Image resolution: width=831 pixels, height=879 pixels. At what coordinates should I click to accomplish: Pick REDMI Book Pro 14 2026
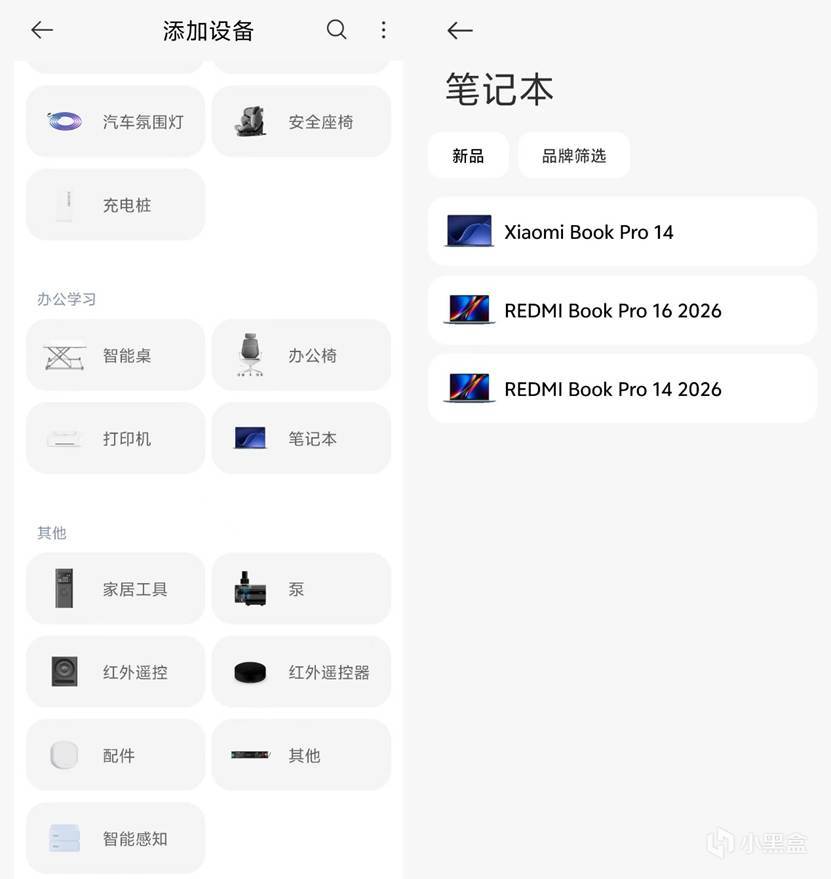coord(622,389)
